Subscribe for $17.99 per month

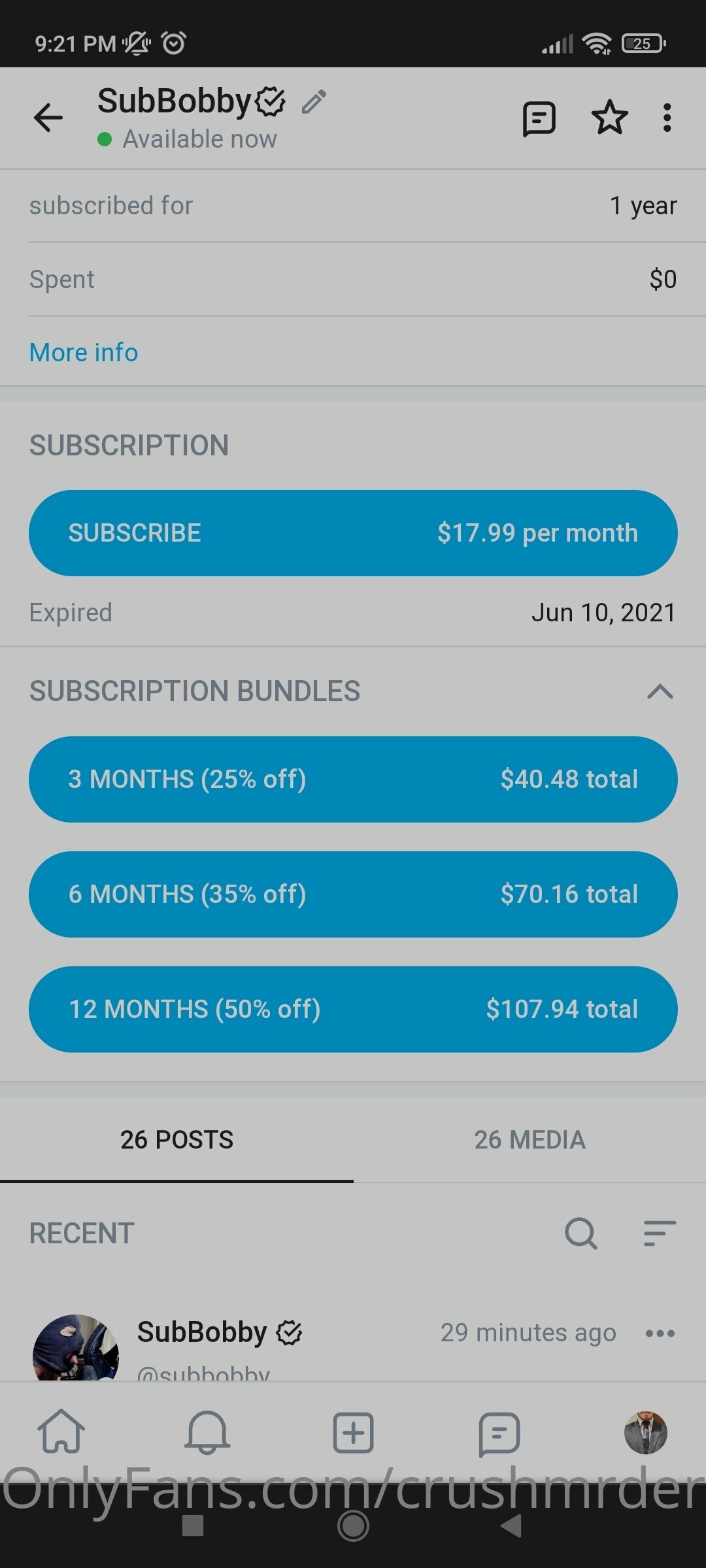[353, 533]
